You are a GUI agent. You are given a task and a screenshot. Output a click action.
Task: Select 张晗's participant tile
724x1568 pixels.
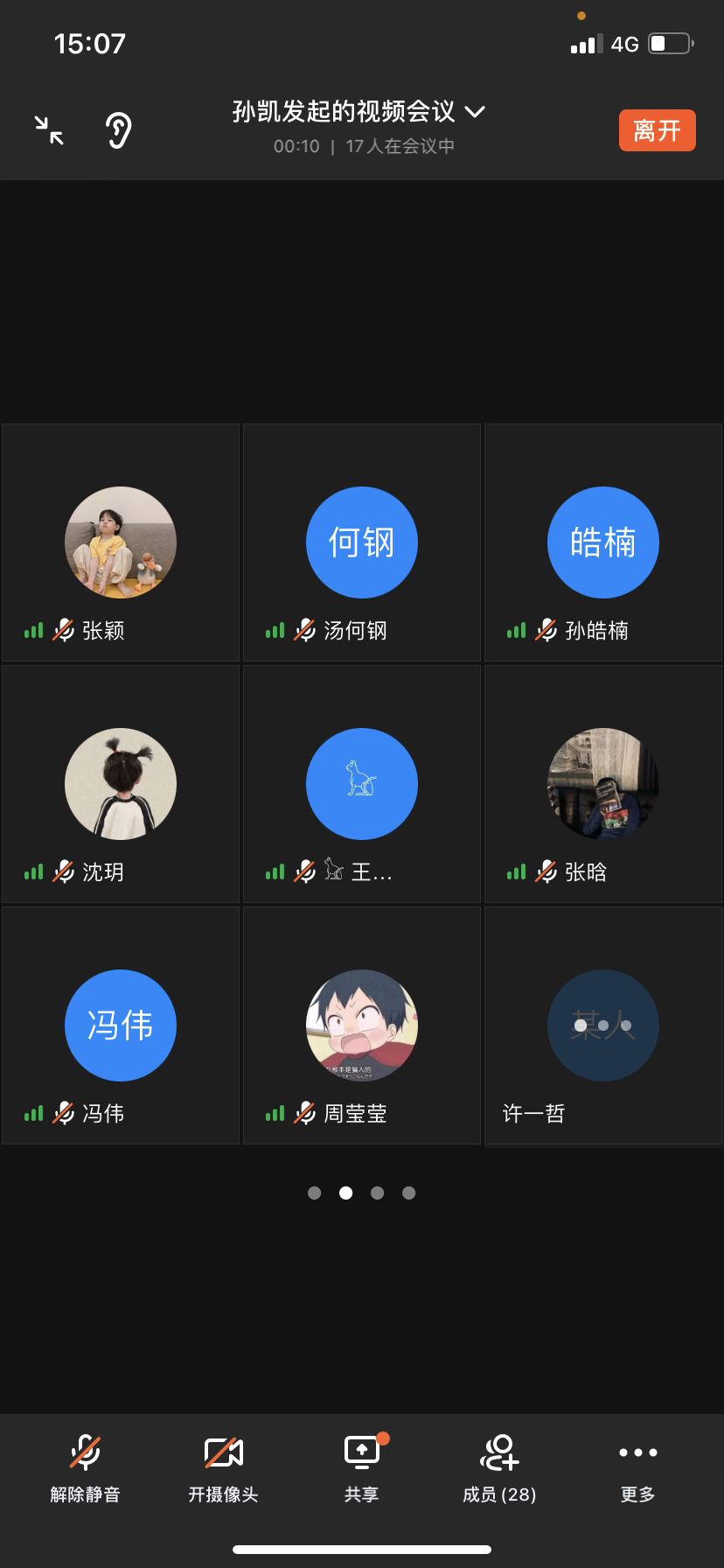(603, 784)
